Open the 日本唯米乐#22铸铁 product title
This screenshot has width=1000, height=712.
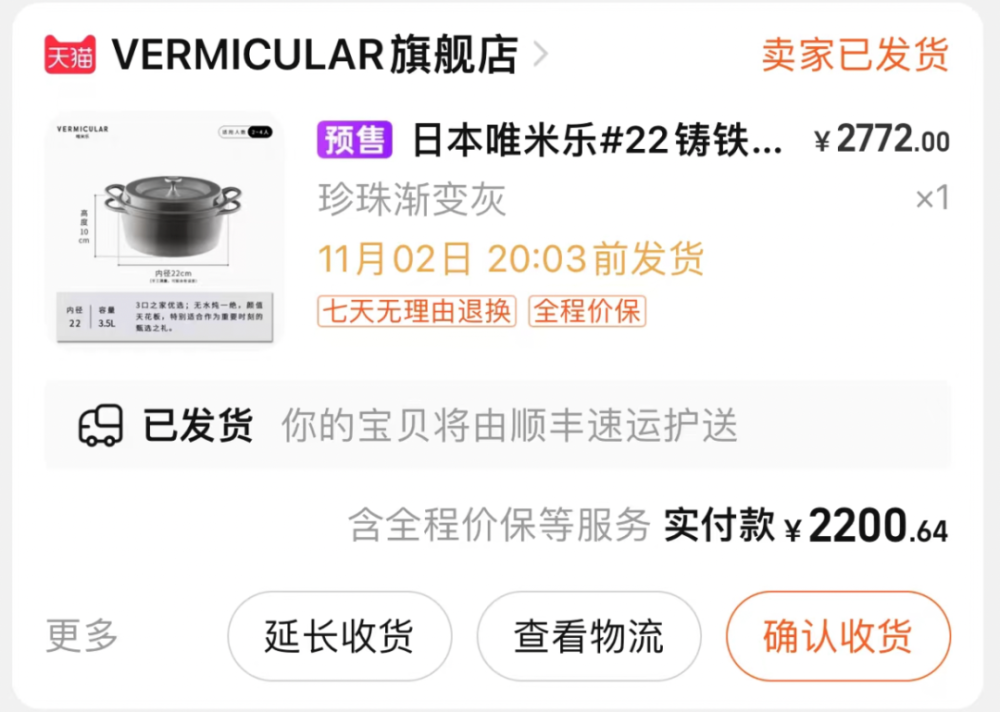598,141
